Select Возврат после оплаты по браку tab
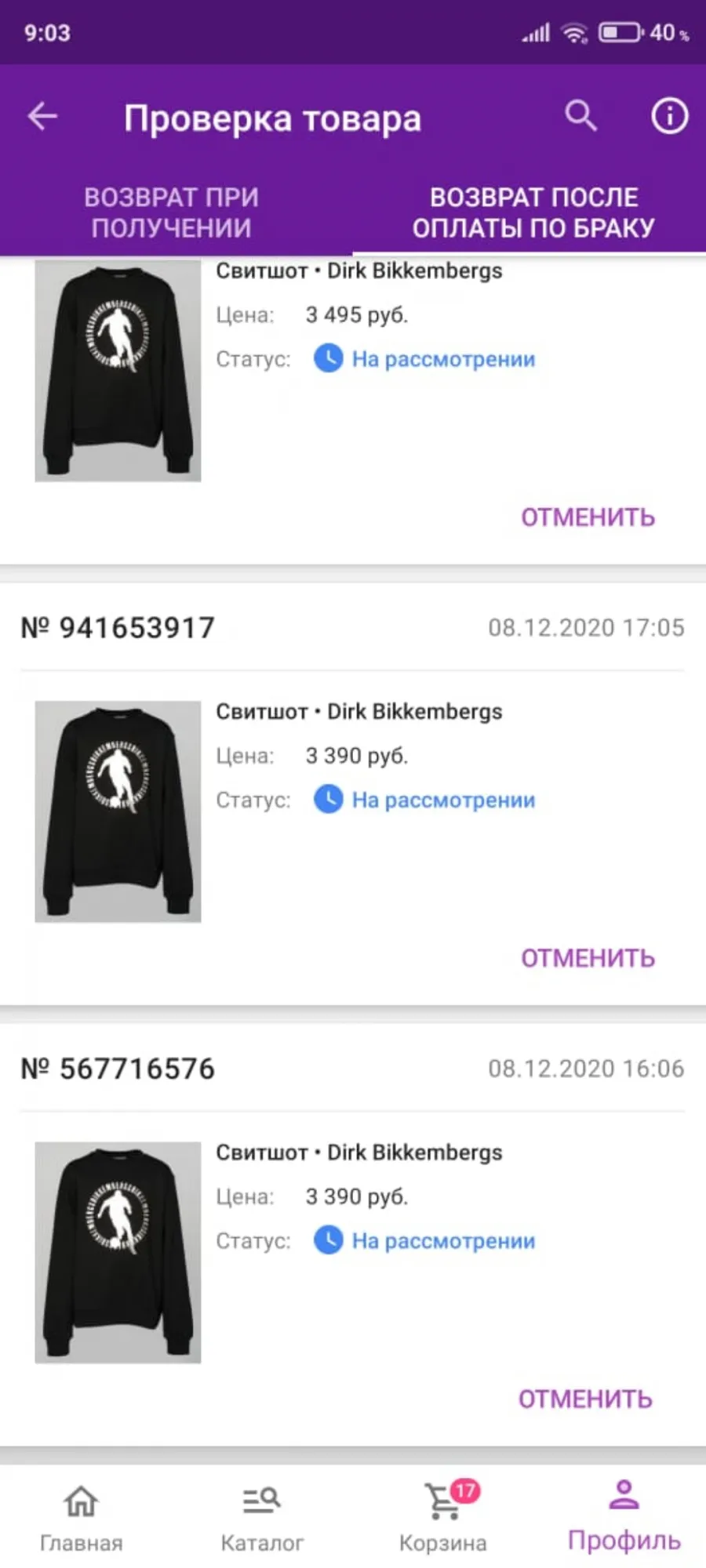 [533, 212]
